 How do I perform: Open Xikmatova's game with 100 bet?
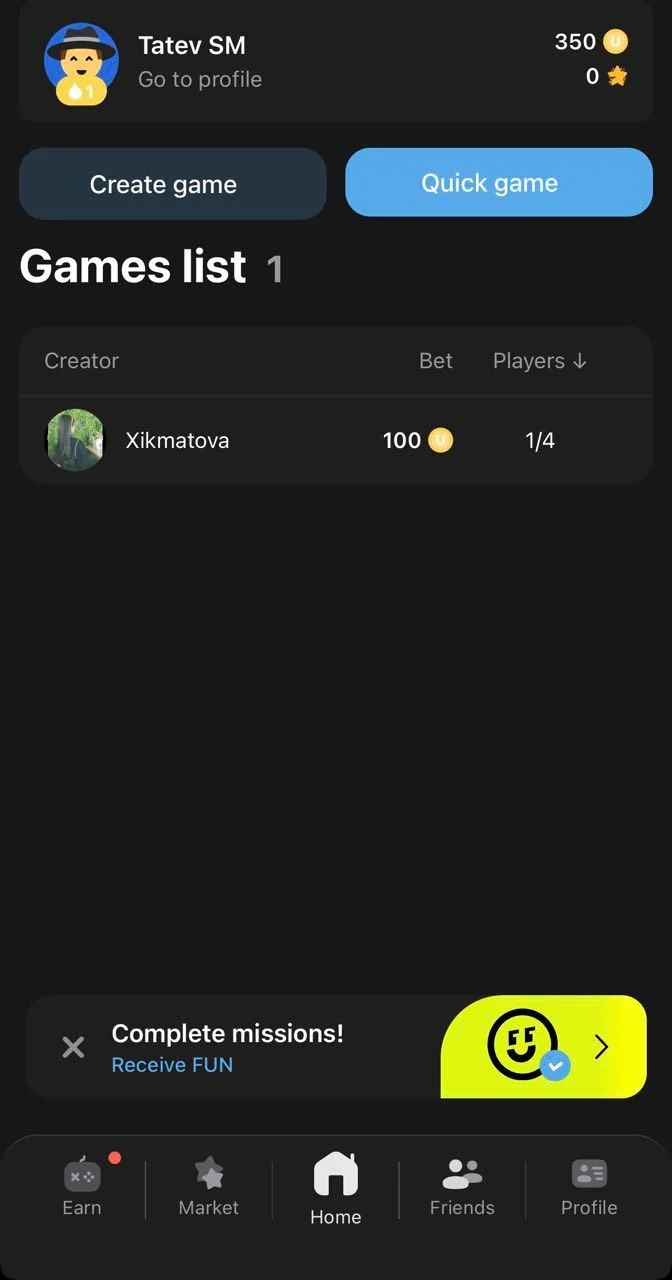(x=336, y=440)
